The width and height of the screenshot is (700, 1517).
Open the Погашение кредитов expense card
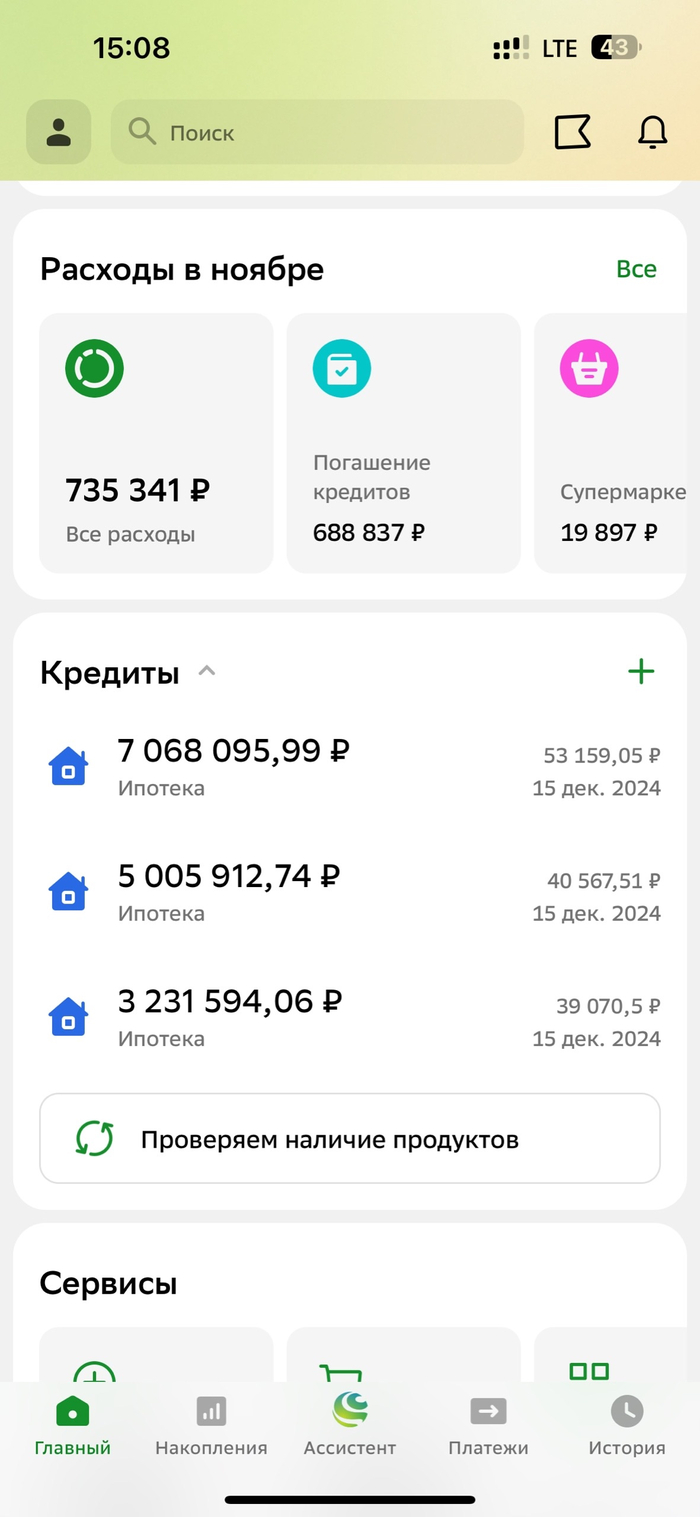403,443
